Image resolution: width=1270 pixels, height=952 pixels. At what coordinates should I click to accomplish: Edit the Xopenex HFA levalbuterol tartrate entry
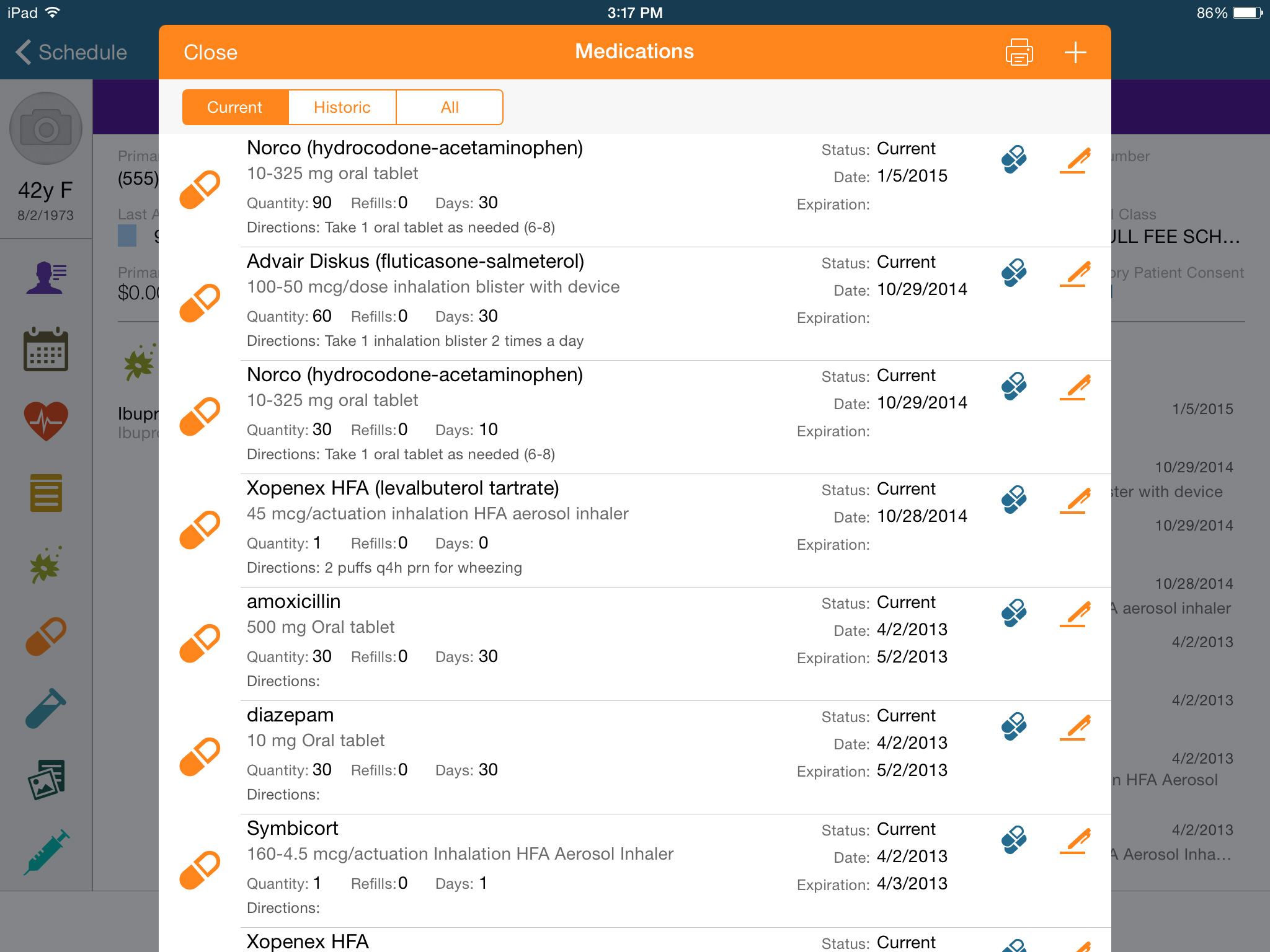point(1075,501)
